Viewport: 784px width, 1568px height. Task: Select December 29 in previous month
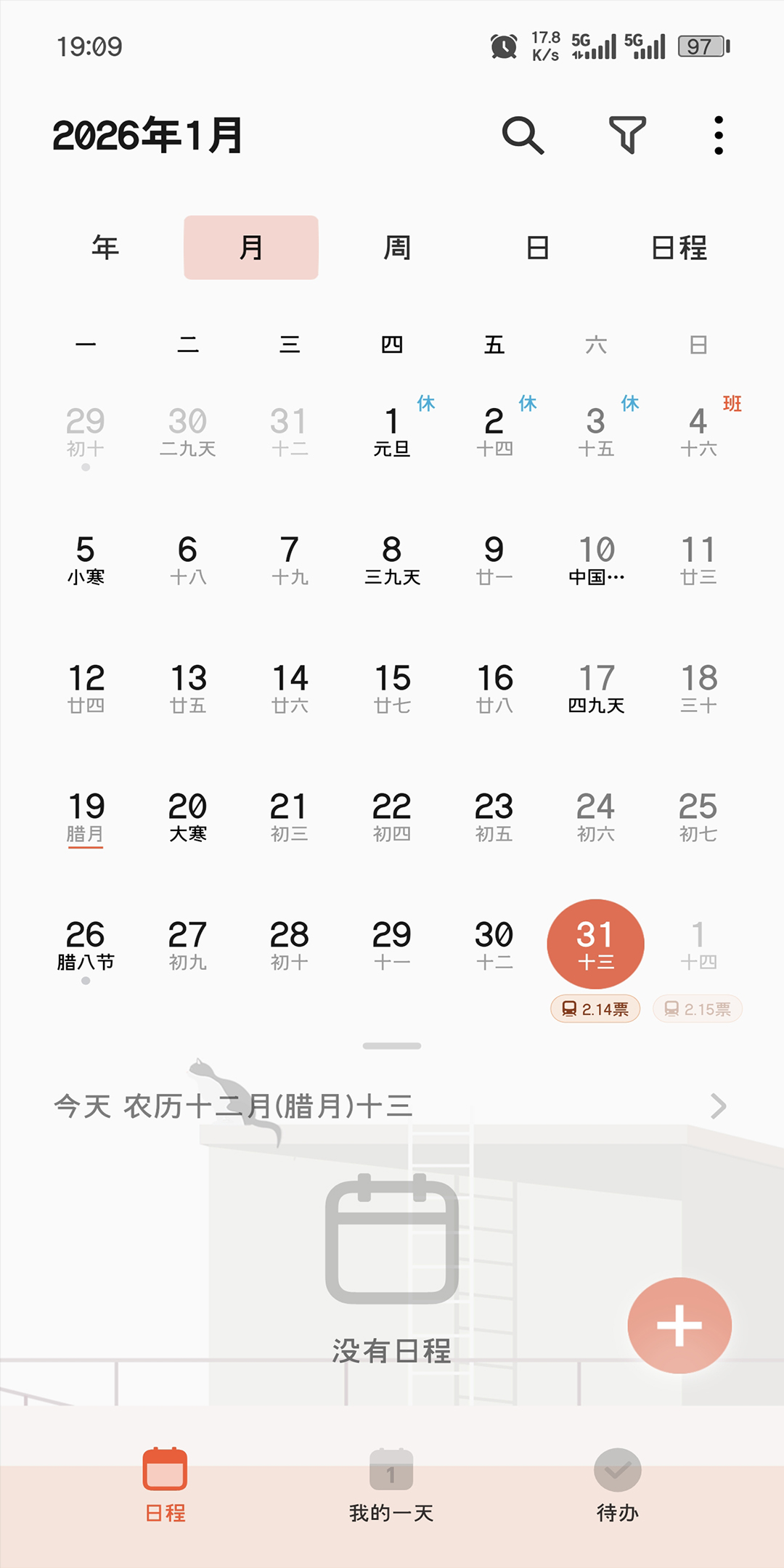click(x=86, y=432)
